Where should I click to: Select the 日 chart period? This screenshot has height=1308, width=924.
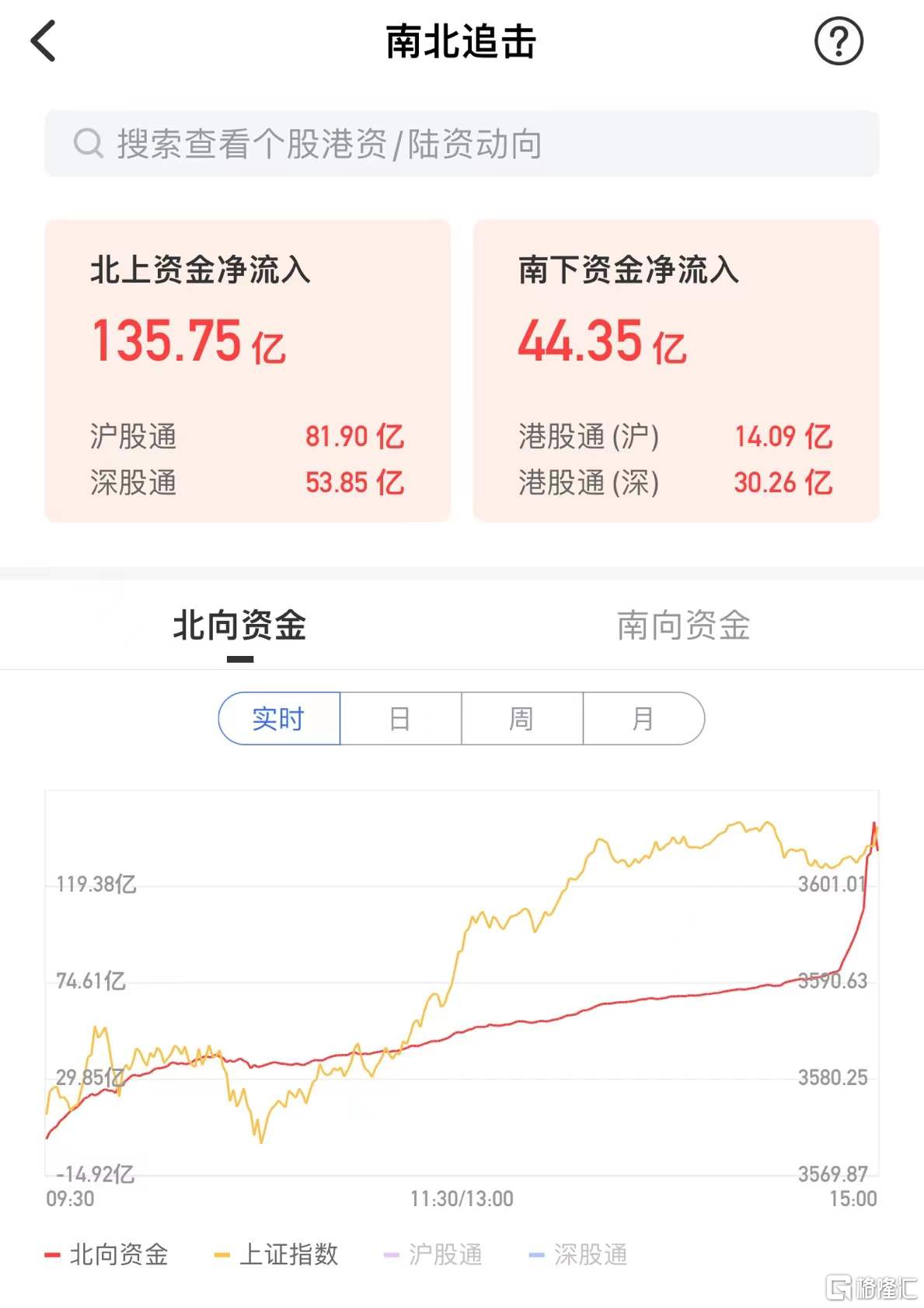point(400,719)
